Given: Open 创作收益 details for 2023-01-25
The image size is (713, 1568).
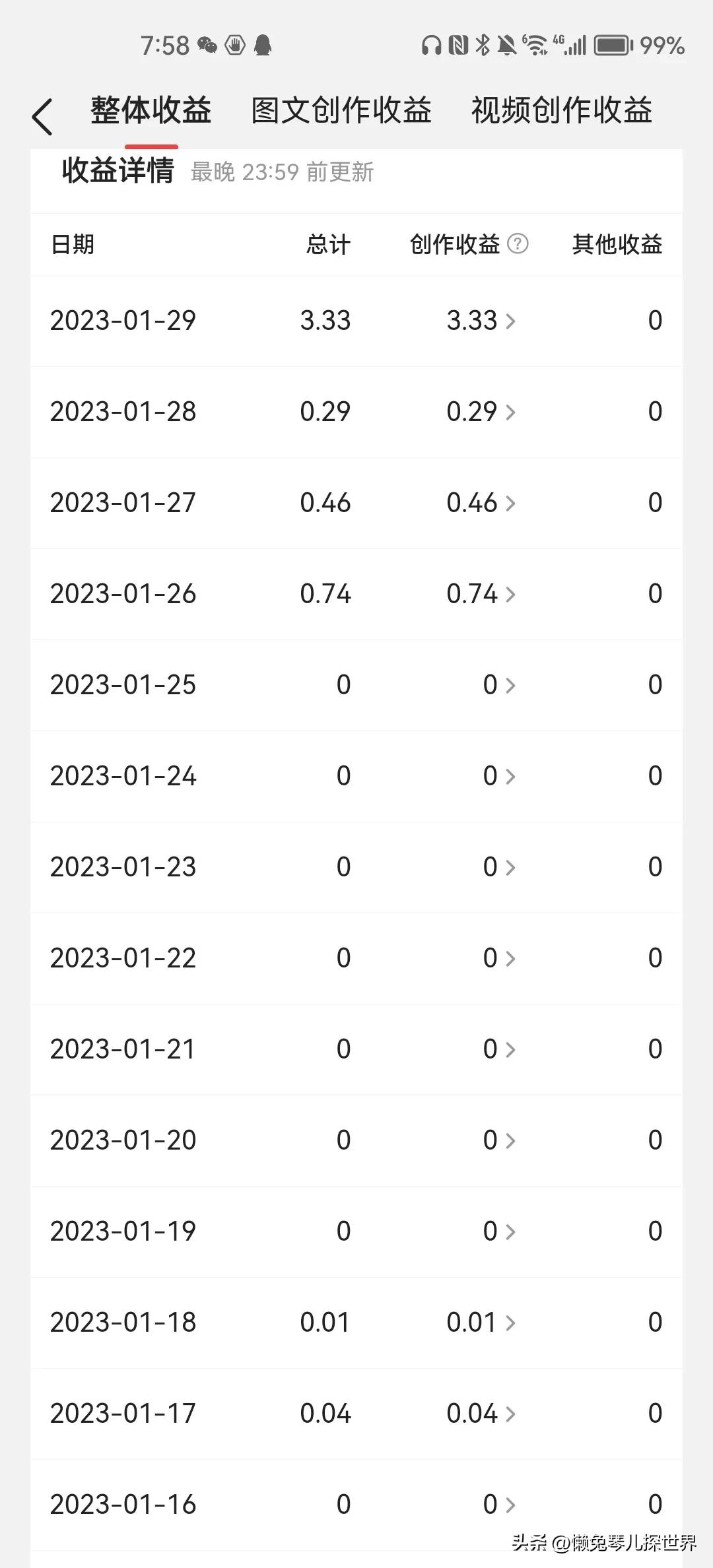Looking at the screenshot, I should click(498, 685).
